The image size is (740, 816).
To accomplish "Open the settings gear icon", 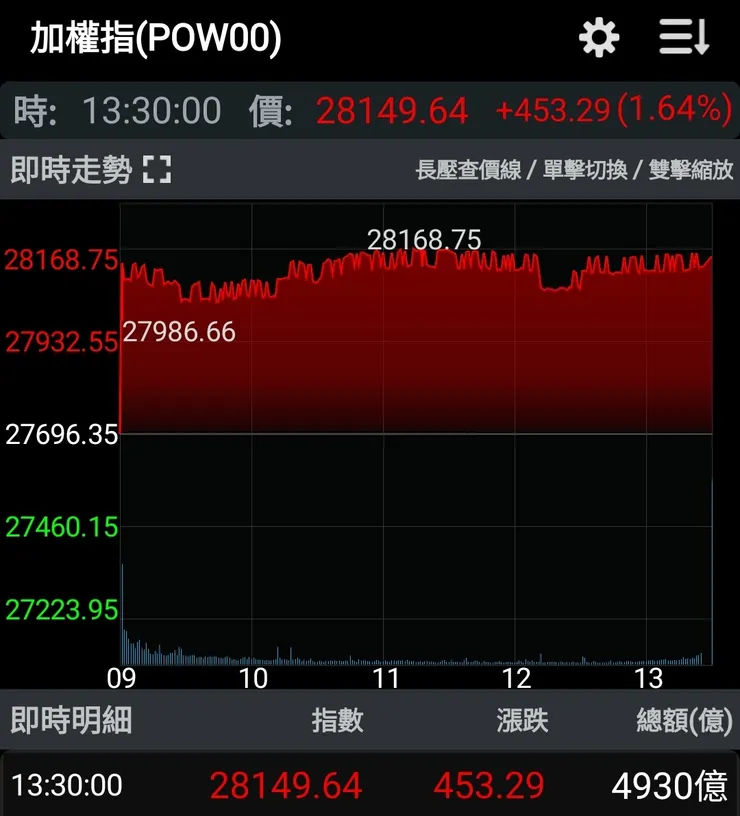I will click(599, 39).
